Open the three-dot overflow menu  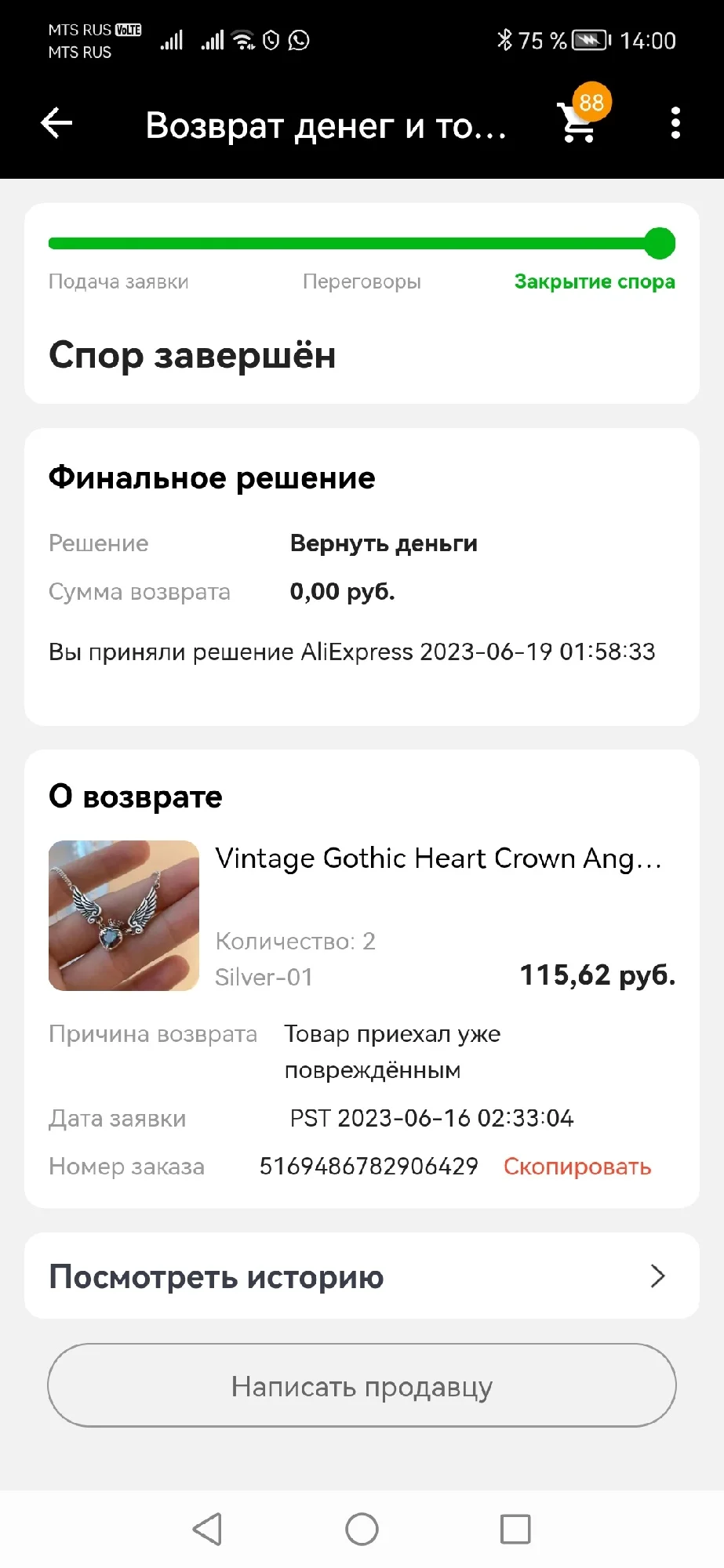(675, 123)
